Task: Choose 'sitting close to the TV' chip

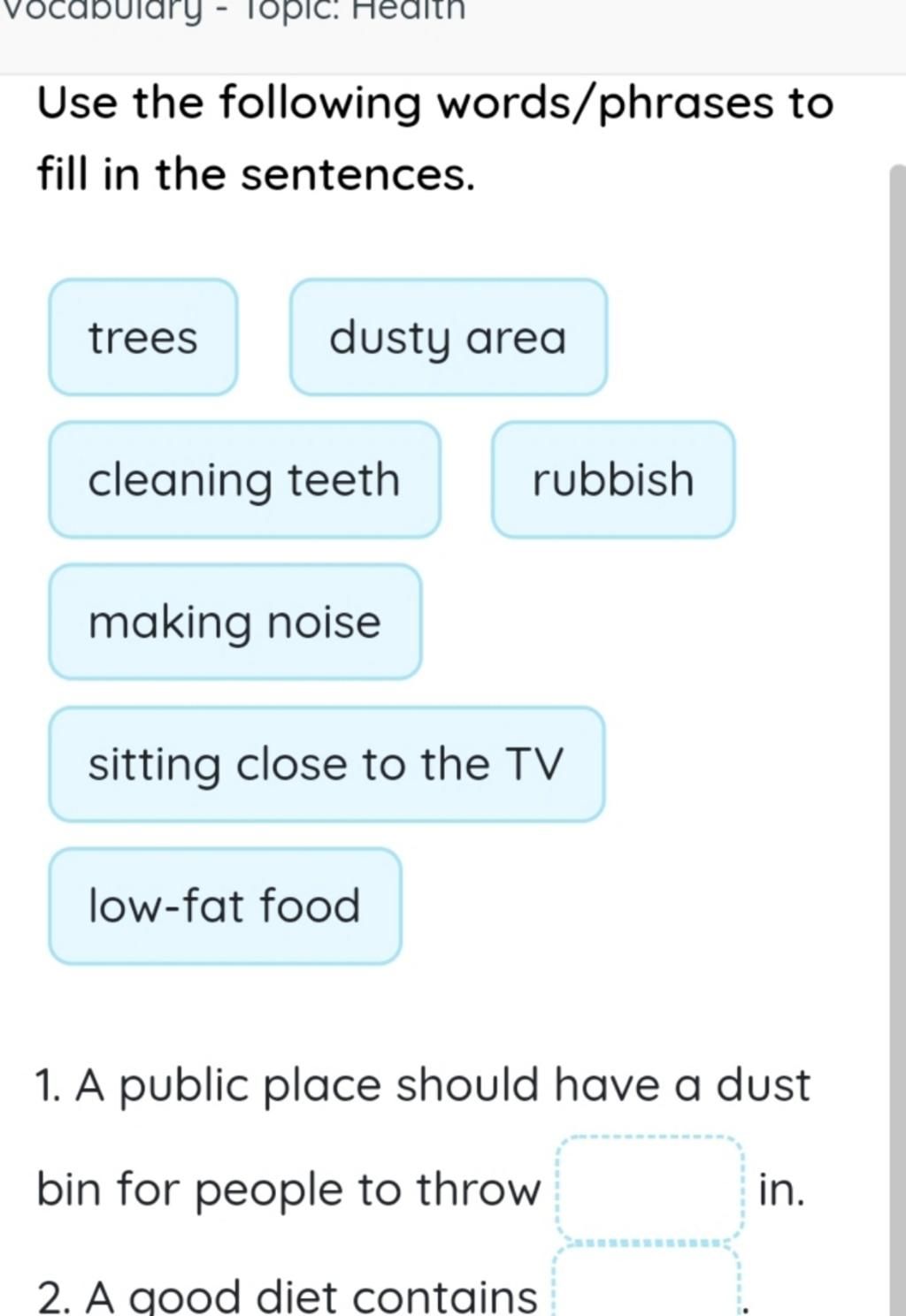Action: (x=326, y=764)
